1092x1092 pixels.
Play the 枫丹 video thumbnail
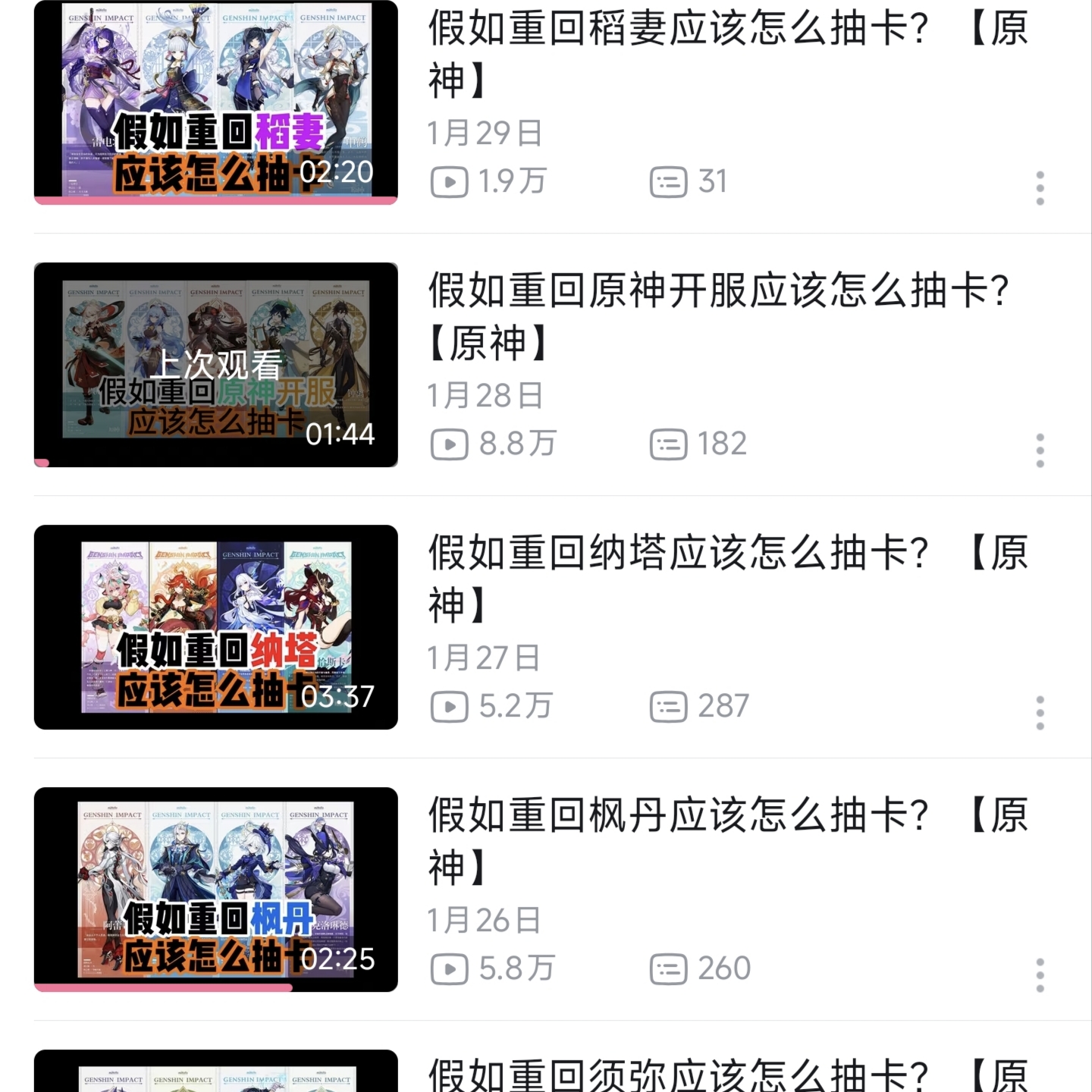pyautogui.click(x=216, y=890)
